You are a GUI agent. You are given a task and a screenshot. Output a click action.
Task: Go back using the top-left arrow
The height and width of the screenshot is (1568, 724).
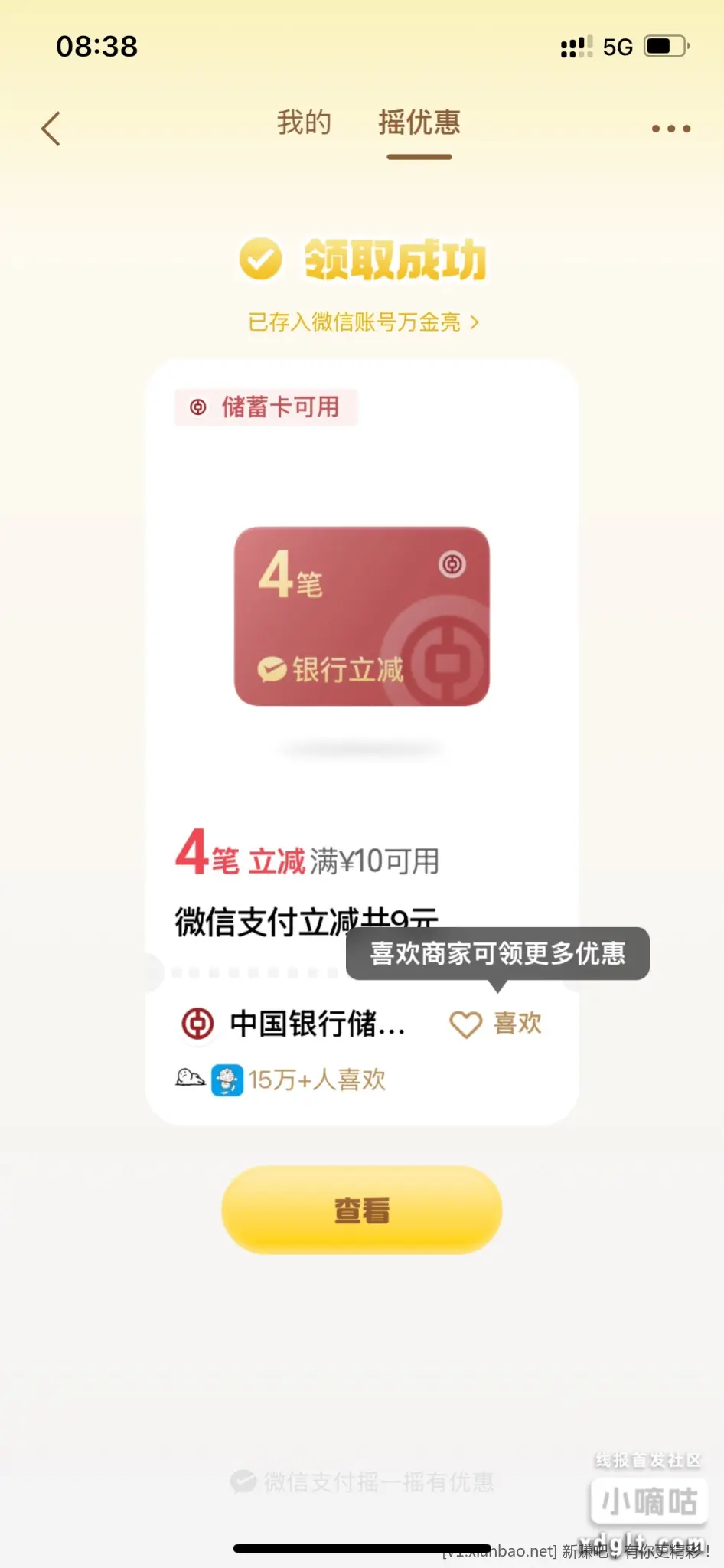[x=51, y=129]
